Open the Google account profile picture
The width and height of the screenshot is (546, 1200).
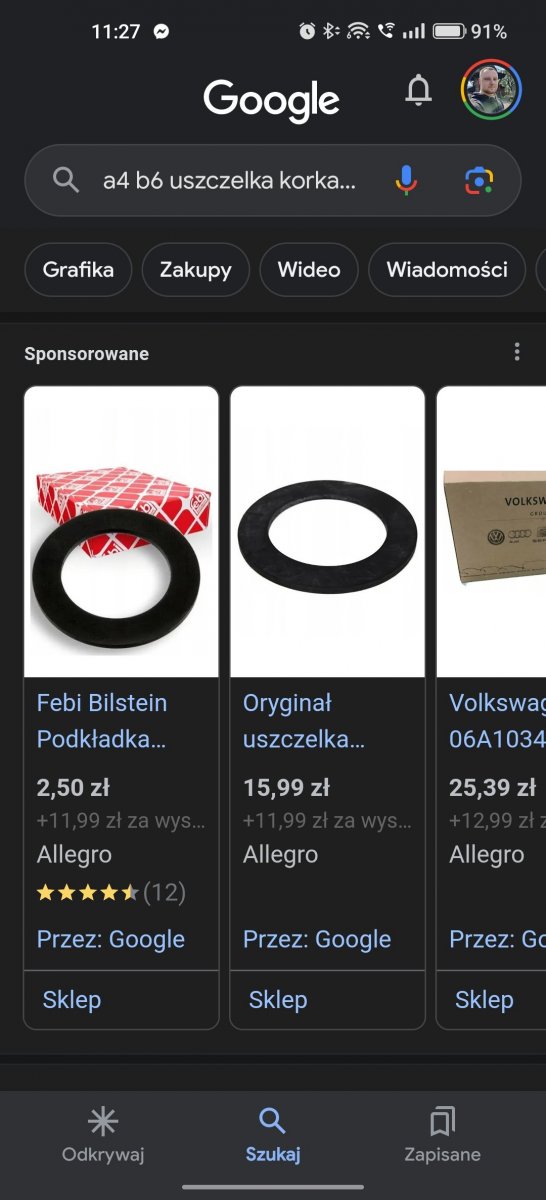pyautogui.click(x=490, y=90)
